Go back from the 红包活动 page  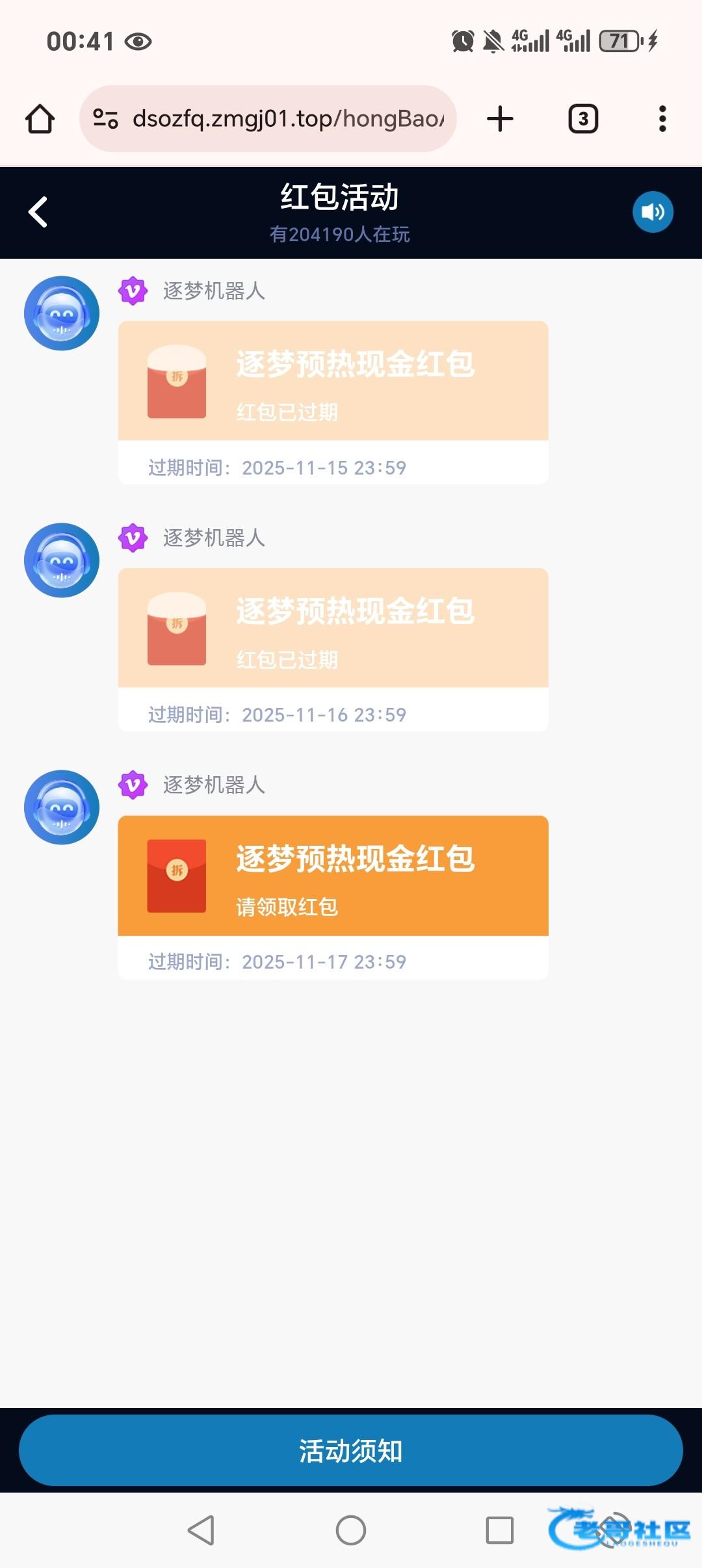pos(38,212)
